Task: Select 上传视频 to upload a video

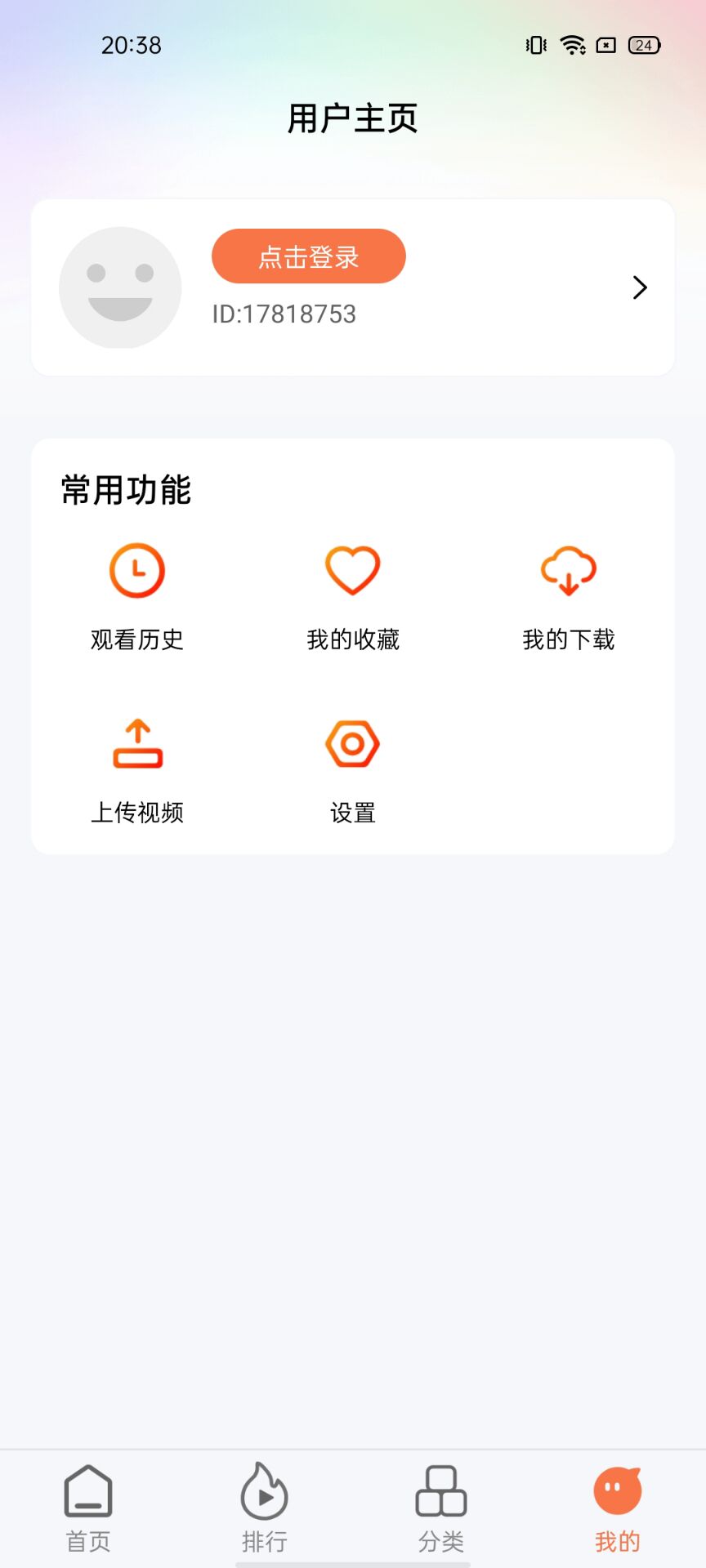Action: coord(137,772)
